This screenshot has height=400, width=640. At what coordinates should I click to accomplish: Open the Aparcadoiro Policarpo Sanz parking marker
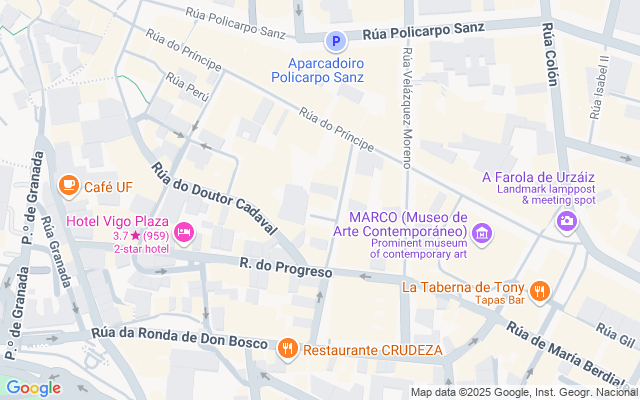pos(336,41)
